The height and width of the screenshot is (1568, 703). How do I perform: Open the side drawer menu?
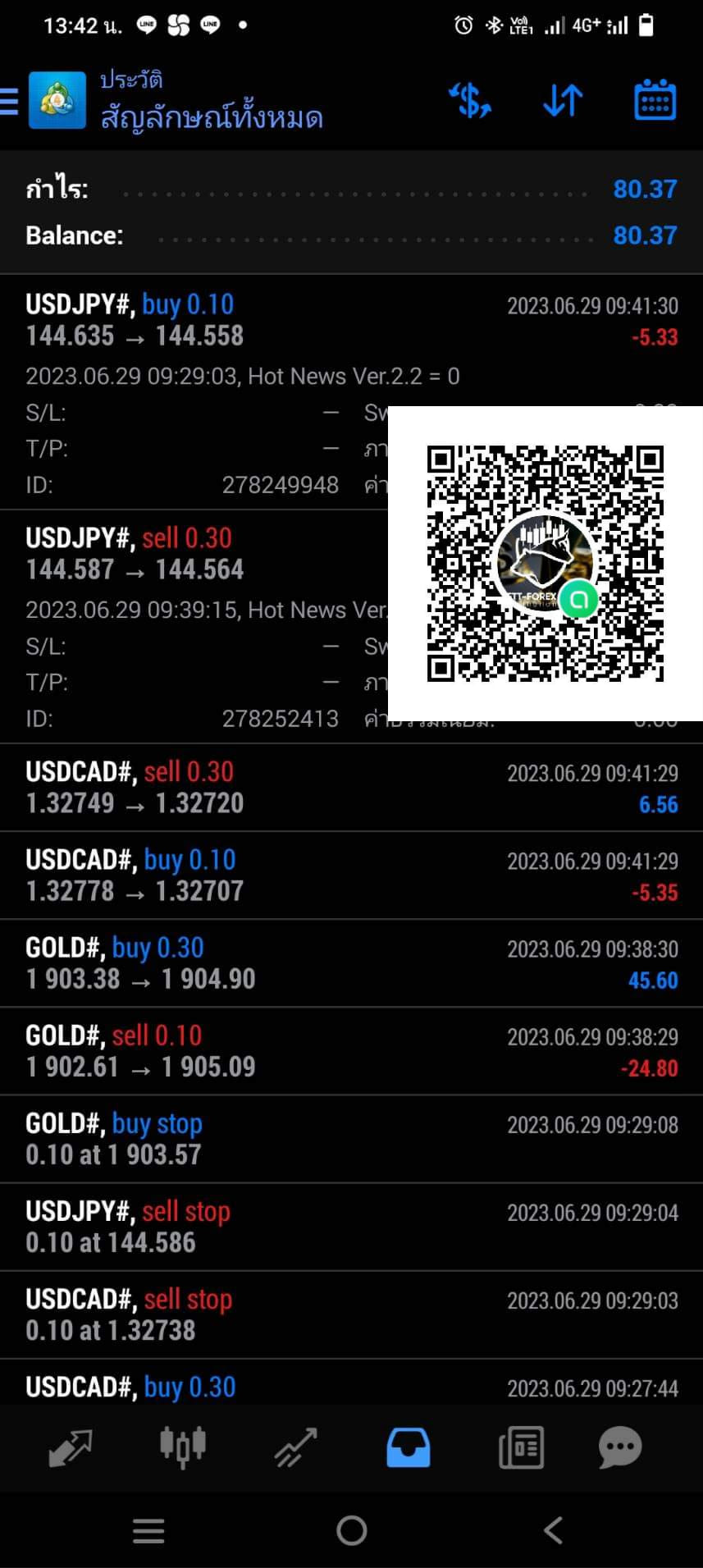click(9, 102)
